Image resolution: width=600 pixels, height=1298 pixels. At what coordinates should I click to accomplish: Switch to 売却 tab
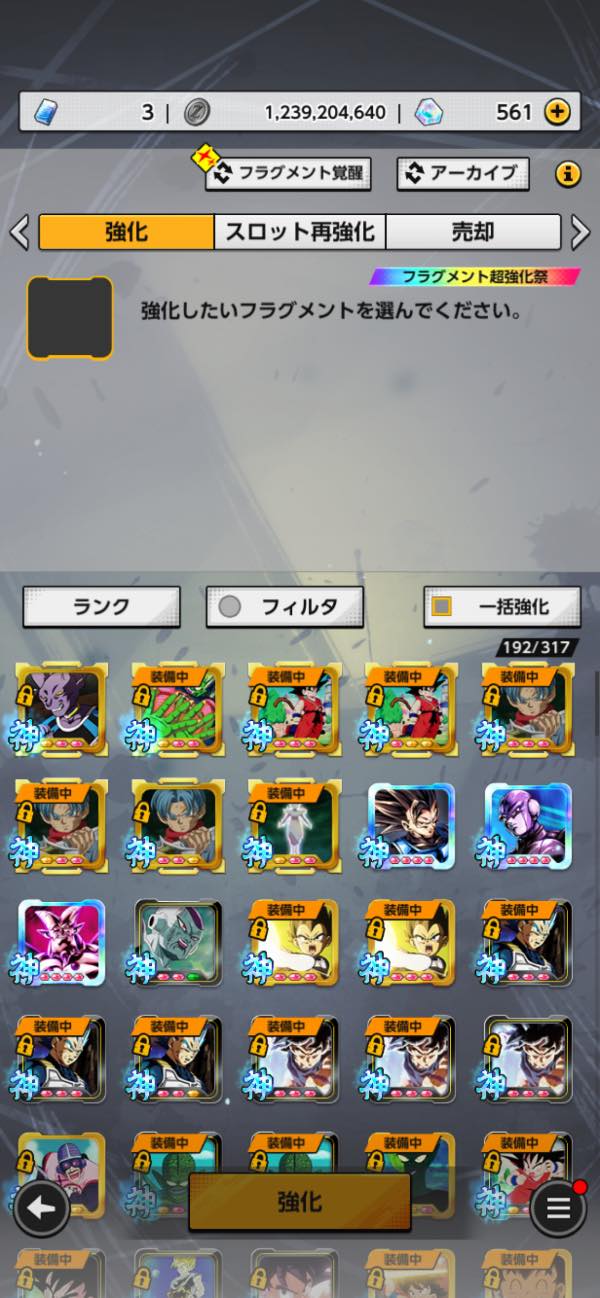tap(472, 232)
